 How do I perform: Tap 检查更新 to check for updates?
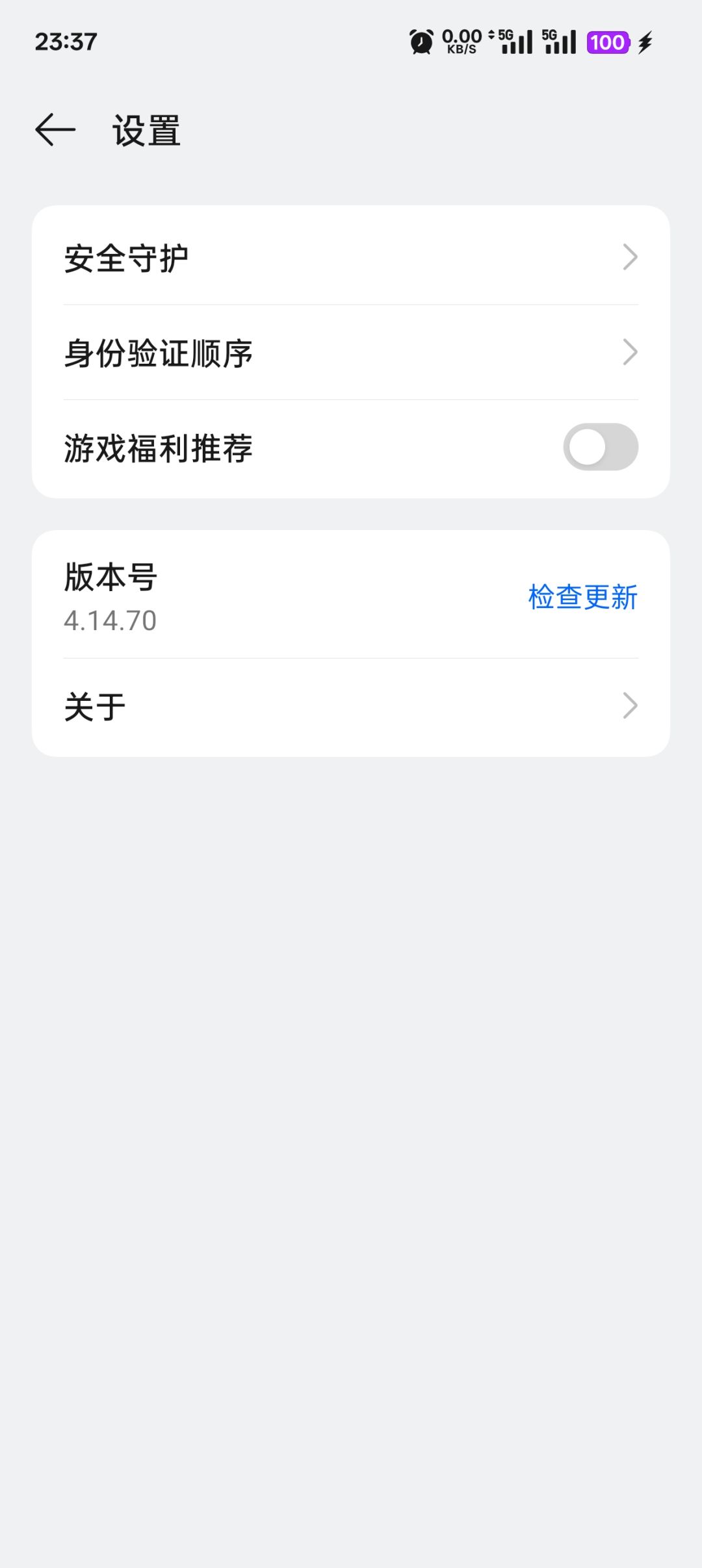(582, 597)
